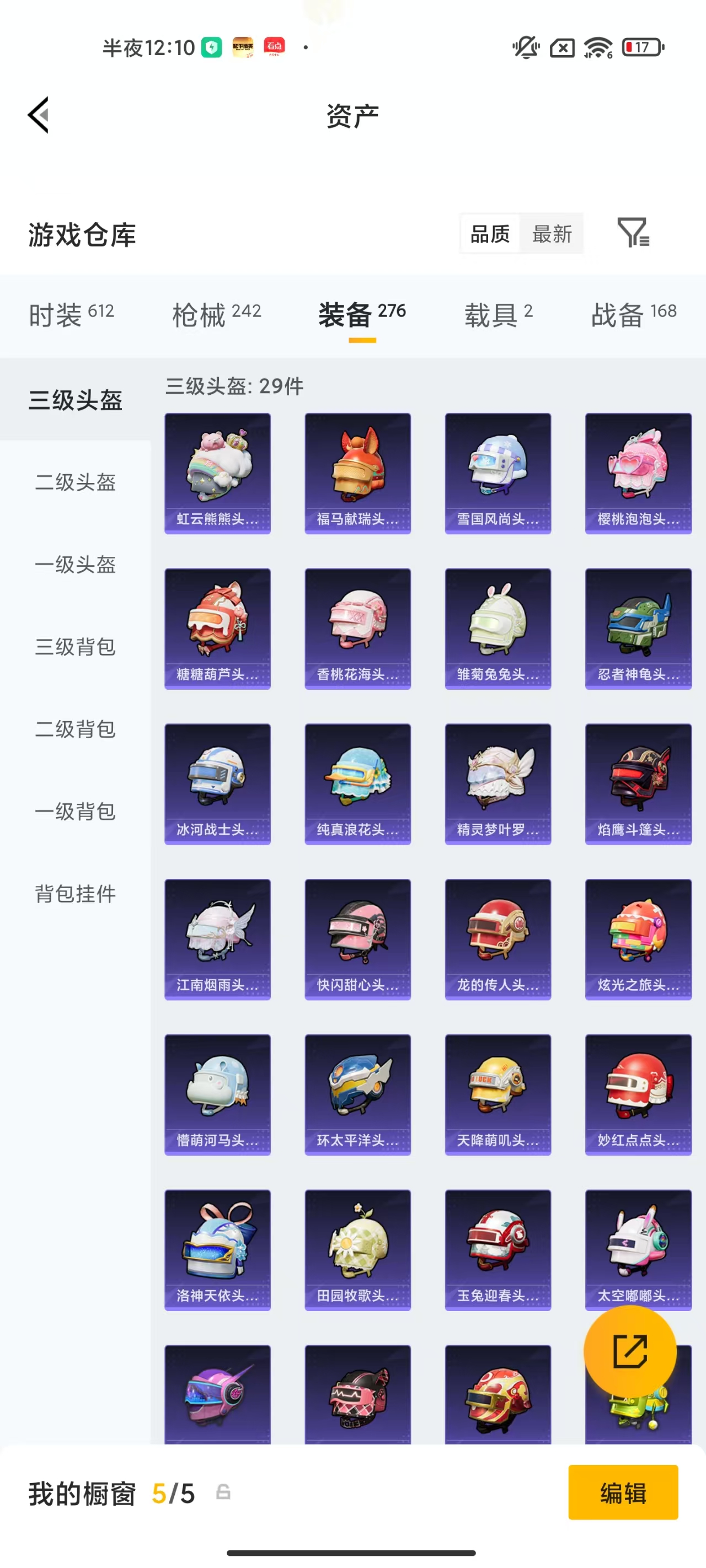Expand the 三级背包 category
Screen dimensions: 706x1568
point(75,648)
